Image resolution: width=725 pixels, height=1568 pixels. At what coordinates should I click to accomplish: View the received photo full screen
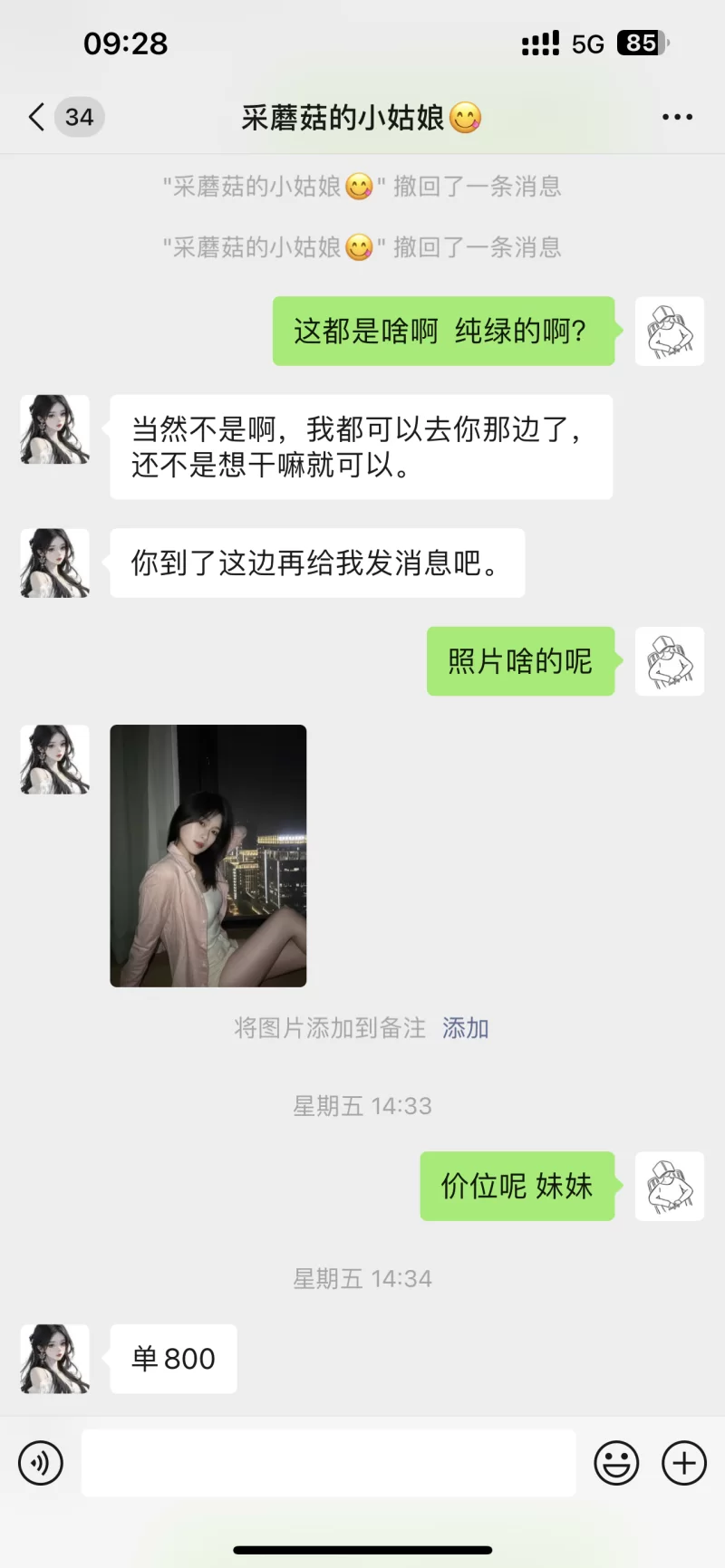(x=208, y=855)
